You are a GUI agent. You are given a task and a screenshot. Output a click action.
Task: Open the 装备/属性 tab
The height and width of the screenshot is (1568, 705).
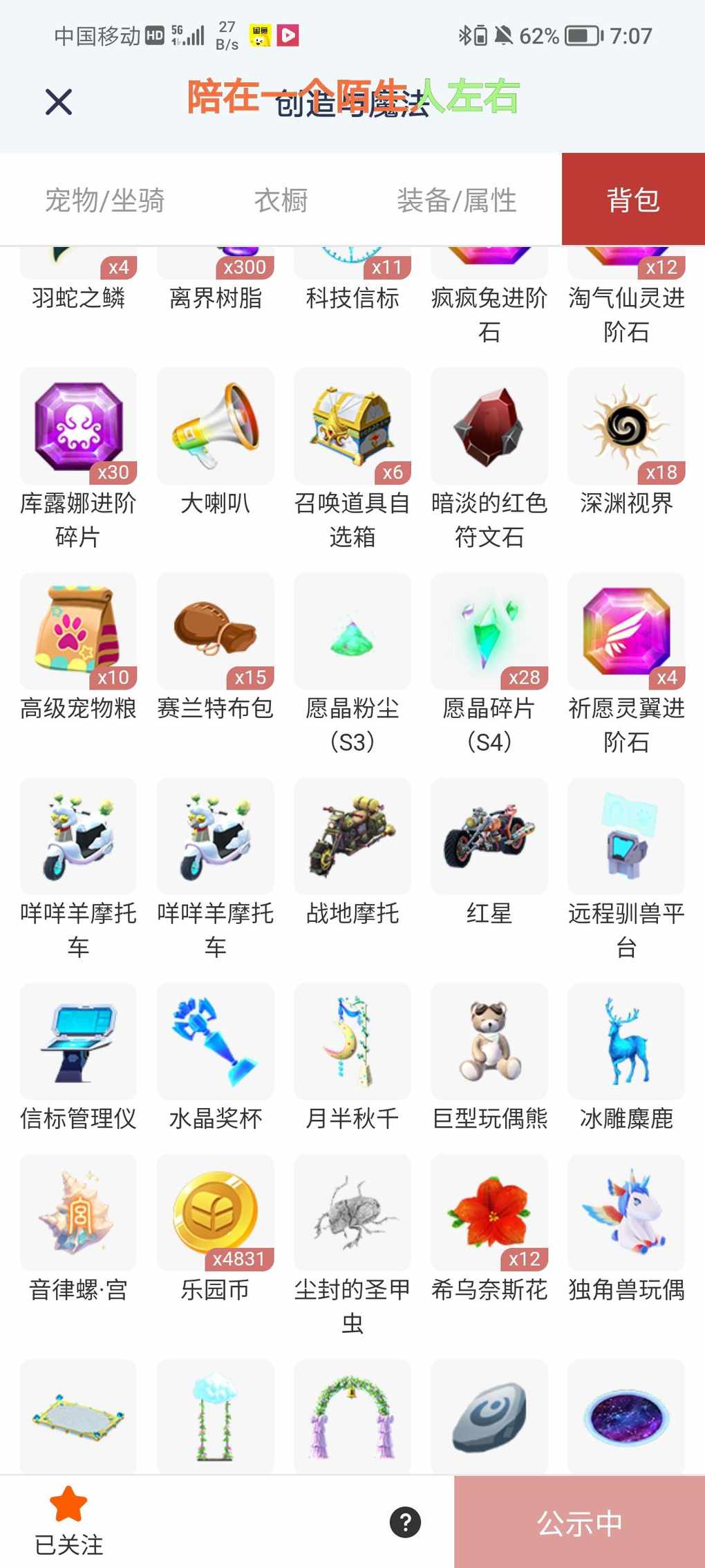[456, 201]
